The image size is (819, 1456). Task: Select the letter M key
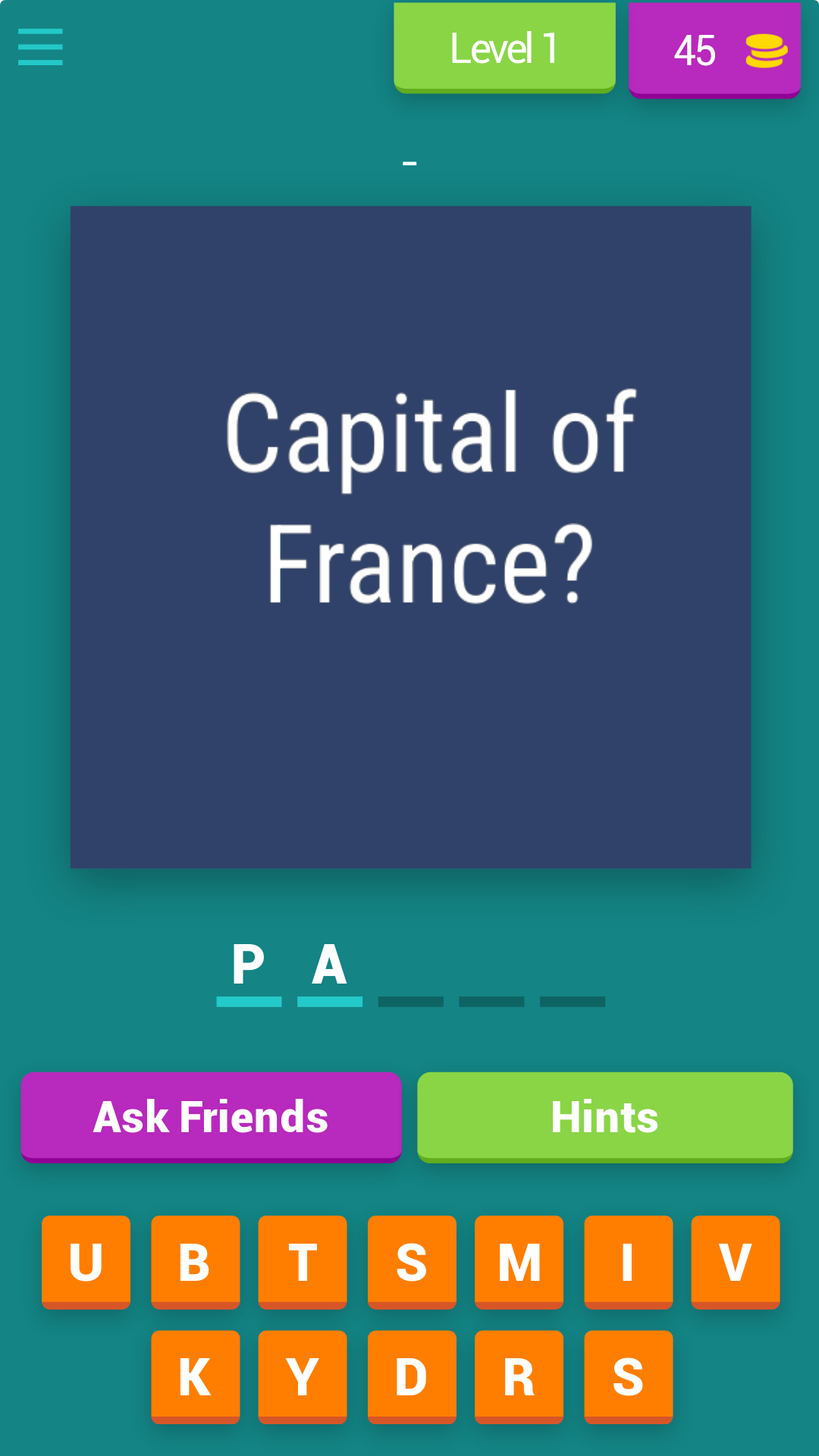click(x=519, y=1261)
